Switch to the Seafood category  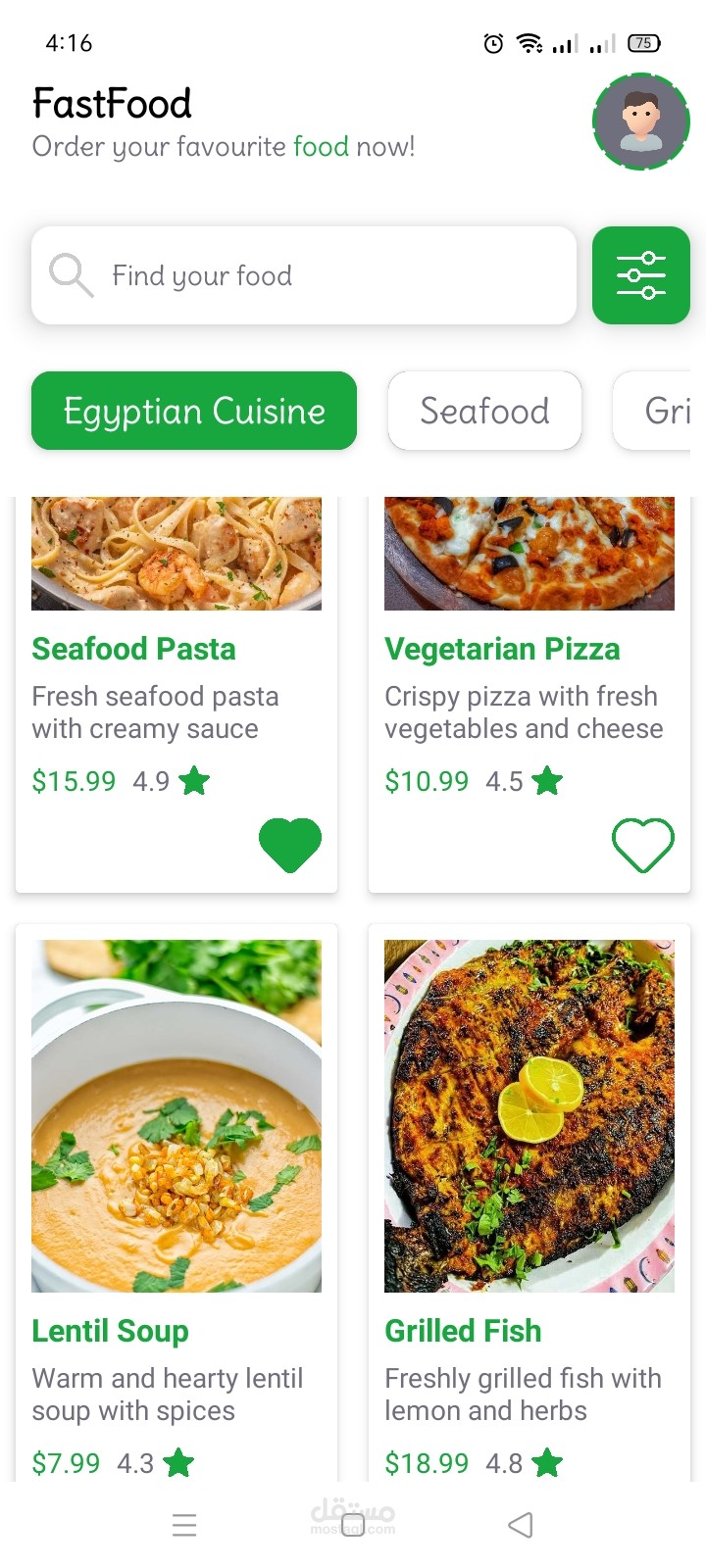click(x=484, y=411)
